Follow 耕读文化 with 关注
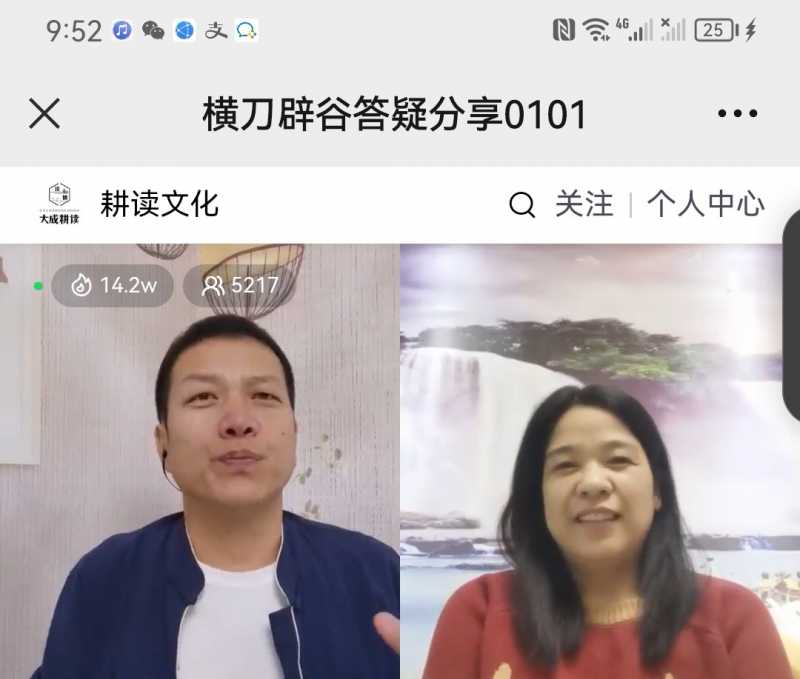 [584, 205]
